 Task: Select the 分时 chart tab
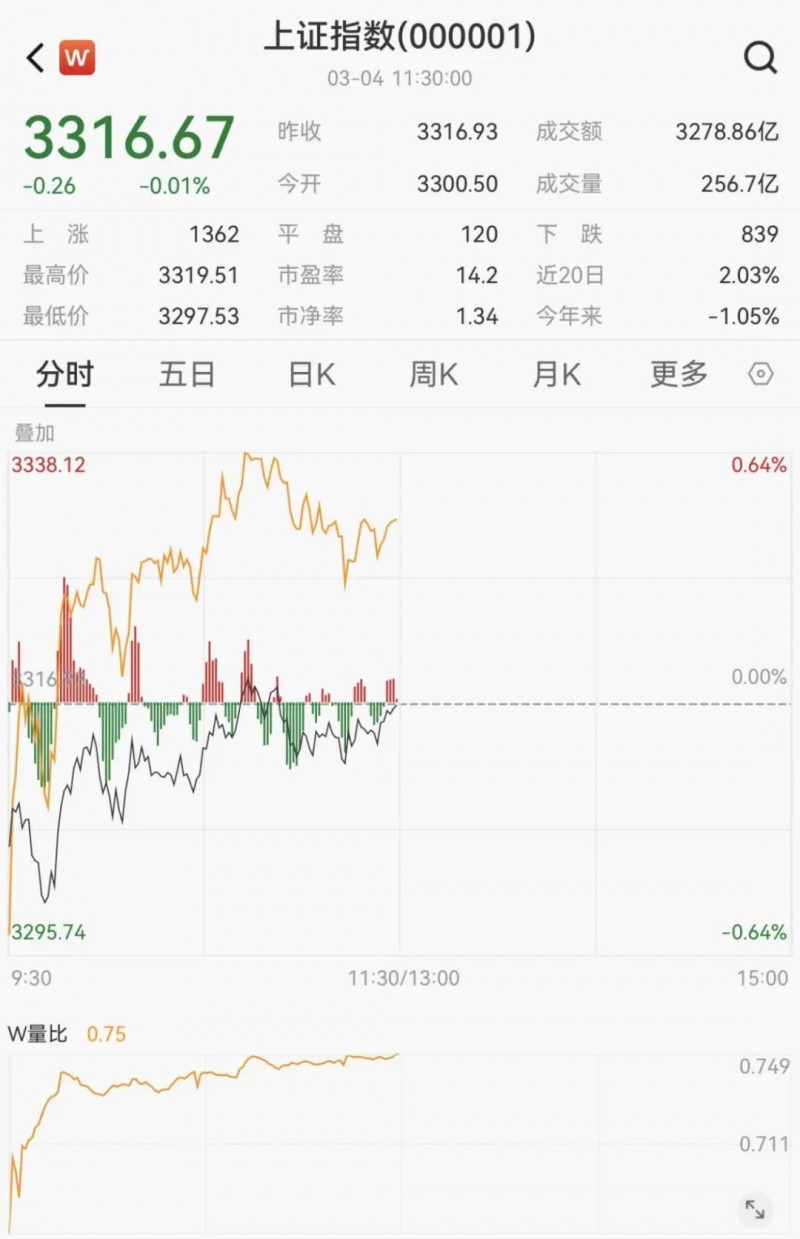[x=65, y=375]
